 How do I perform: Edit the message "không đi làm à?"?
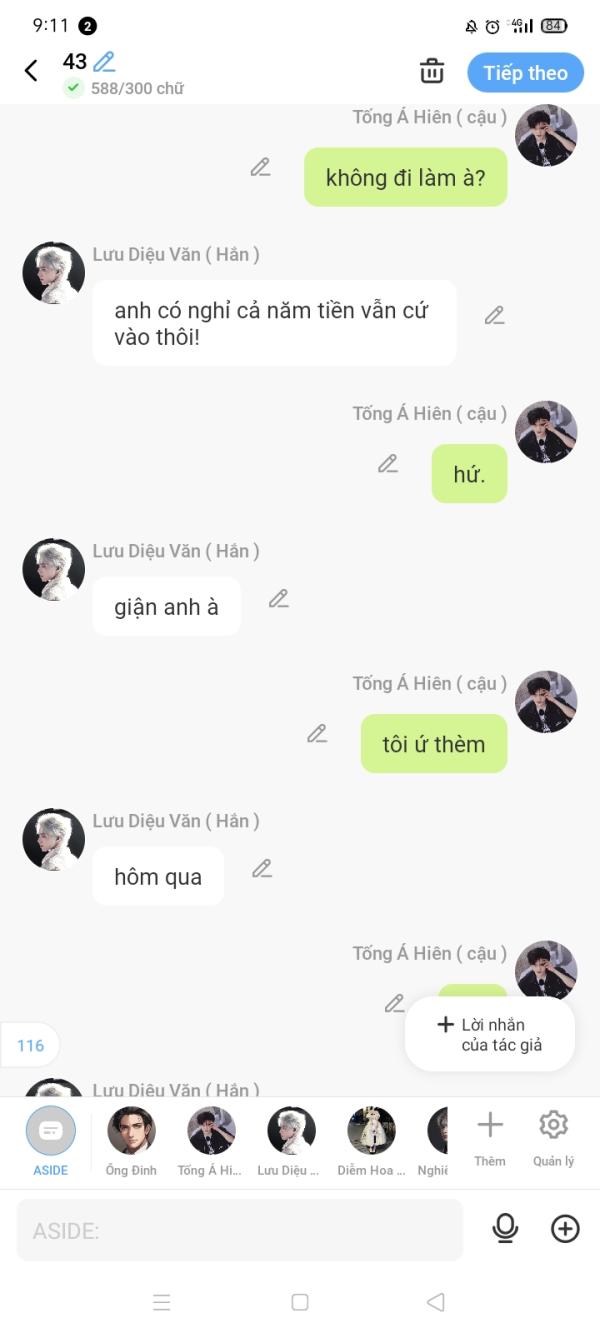coord(260,167)
